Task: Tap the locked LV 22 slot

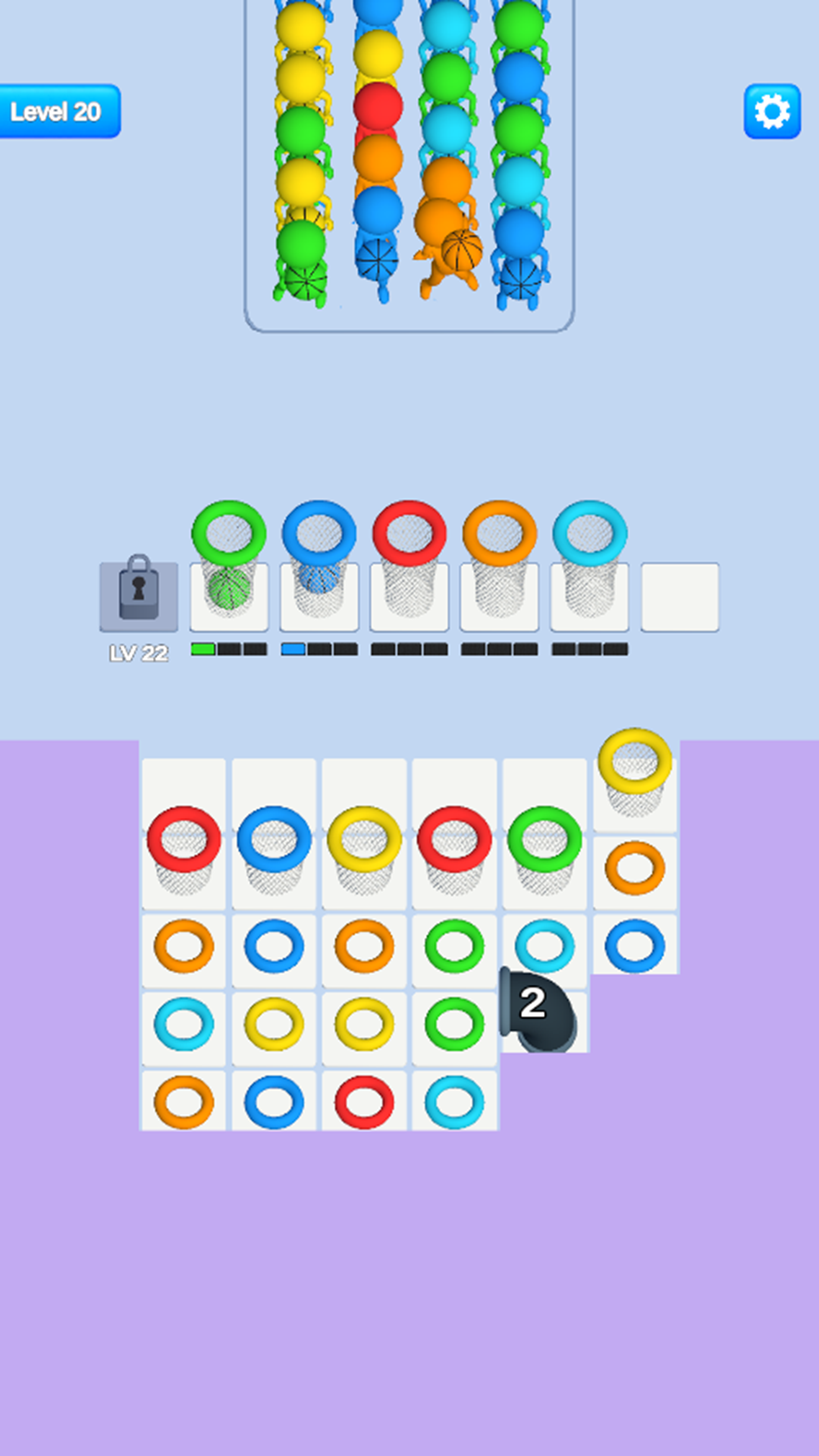Action: [x=139, y=596]
